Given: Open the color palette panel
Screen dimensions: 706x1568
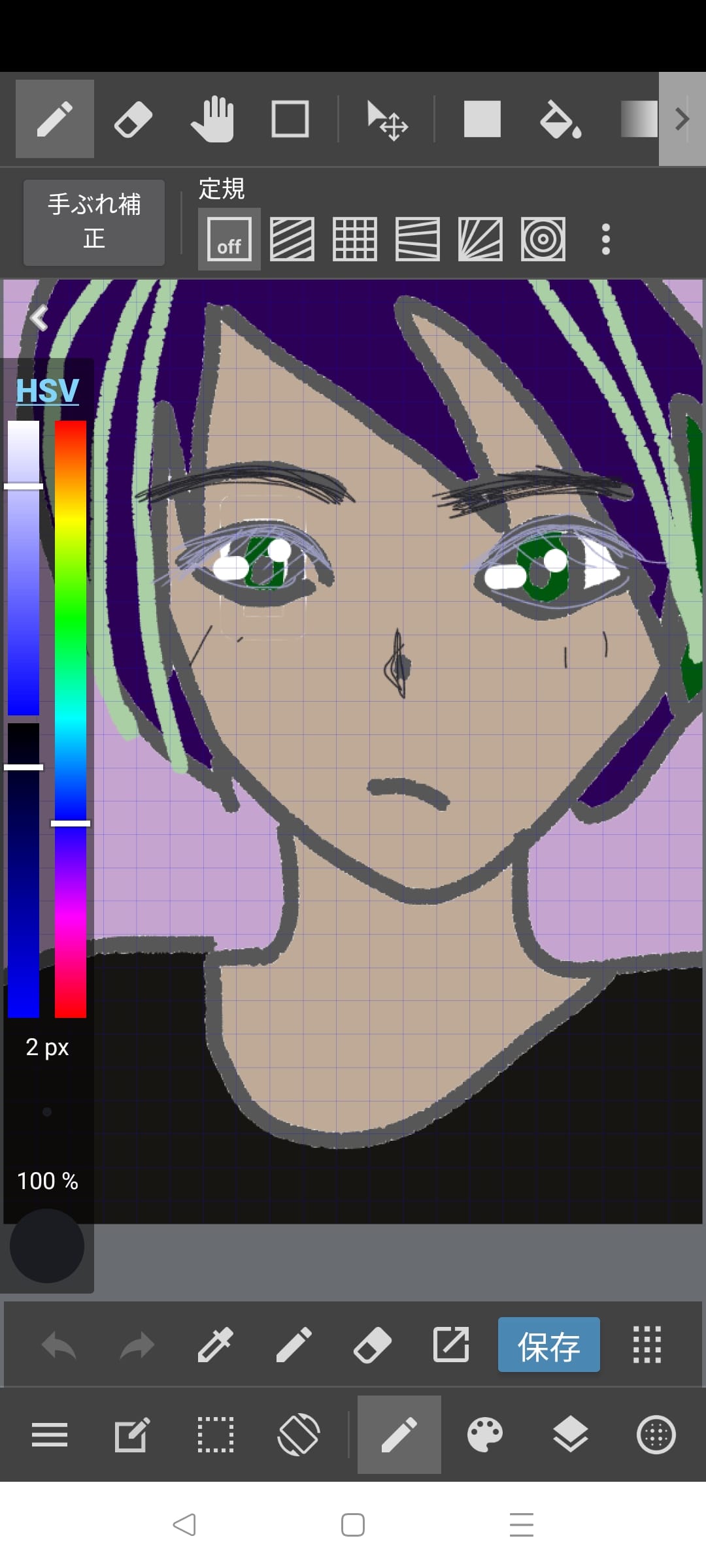Looking at the screenshot, I should (484, 1435).
